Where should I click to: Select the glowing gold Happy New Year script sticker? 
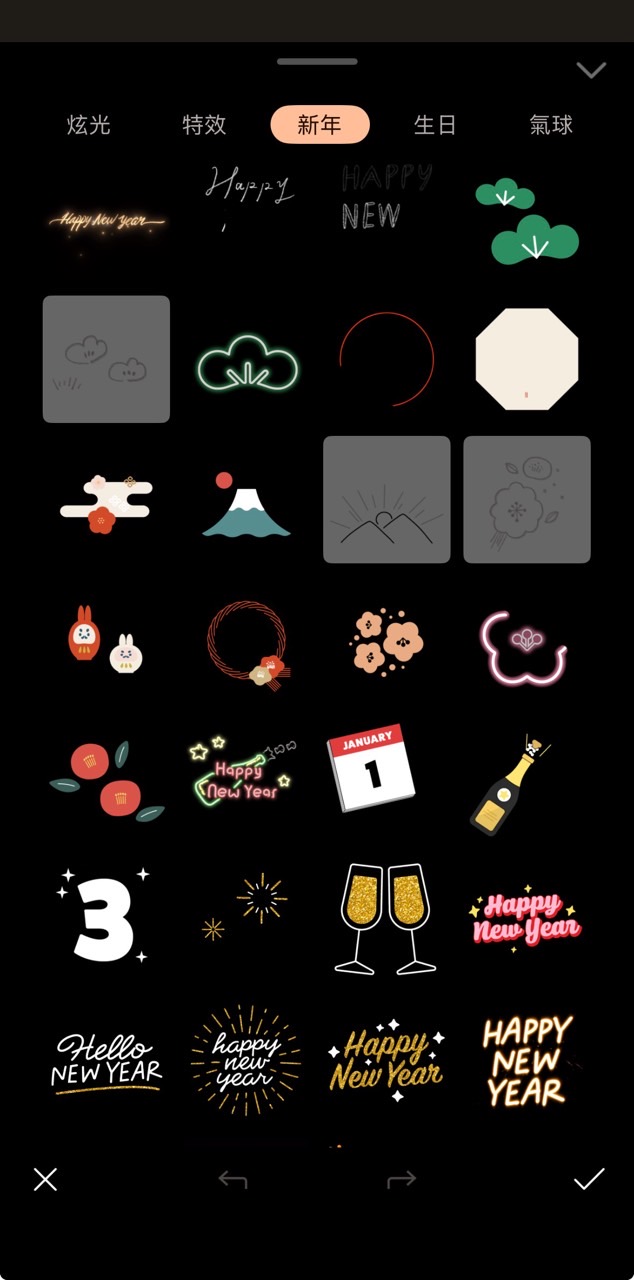[x=106, y=220]
